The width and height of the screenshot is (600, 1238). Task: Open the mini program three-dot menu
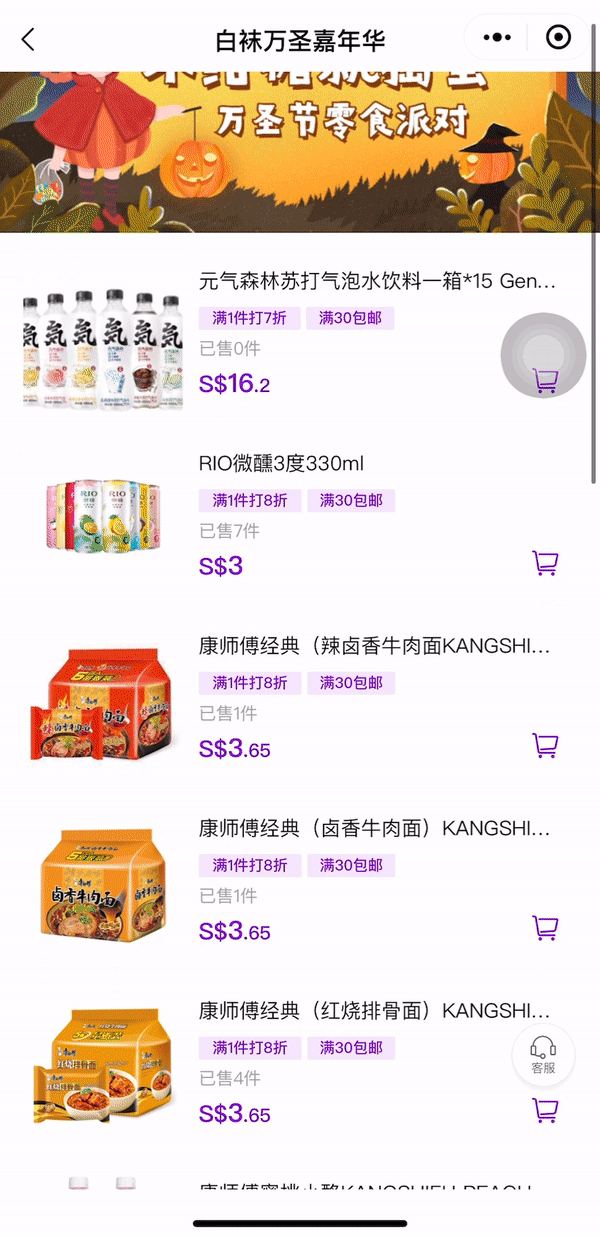pyautogui.click(x=497, y=38)
